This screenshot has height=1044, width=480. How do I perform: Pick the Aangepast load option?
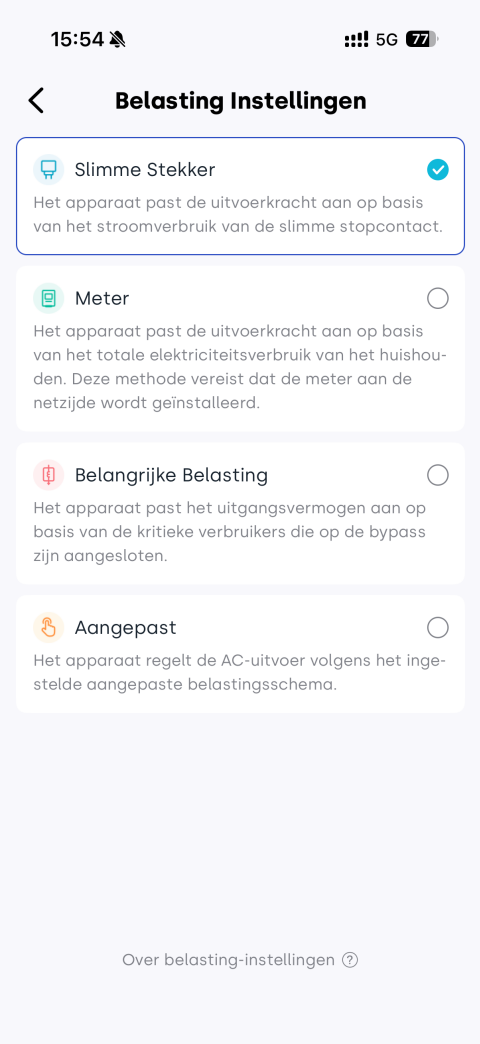[x=240, y=654]
